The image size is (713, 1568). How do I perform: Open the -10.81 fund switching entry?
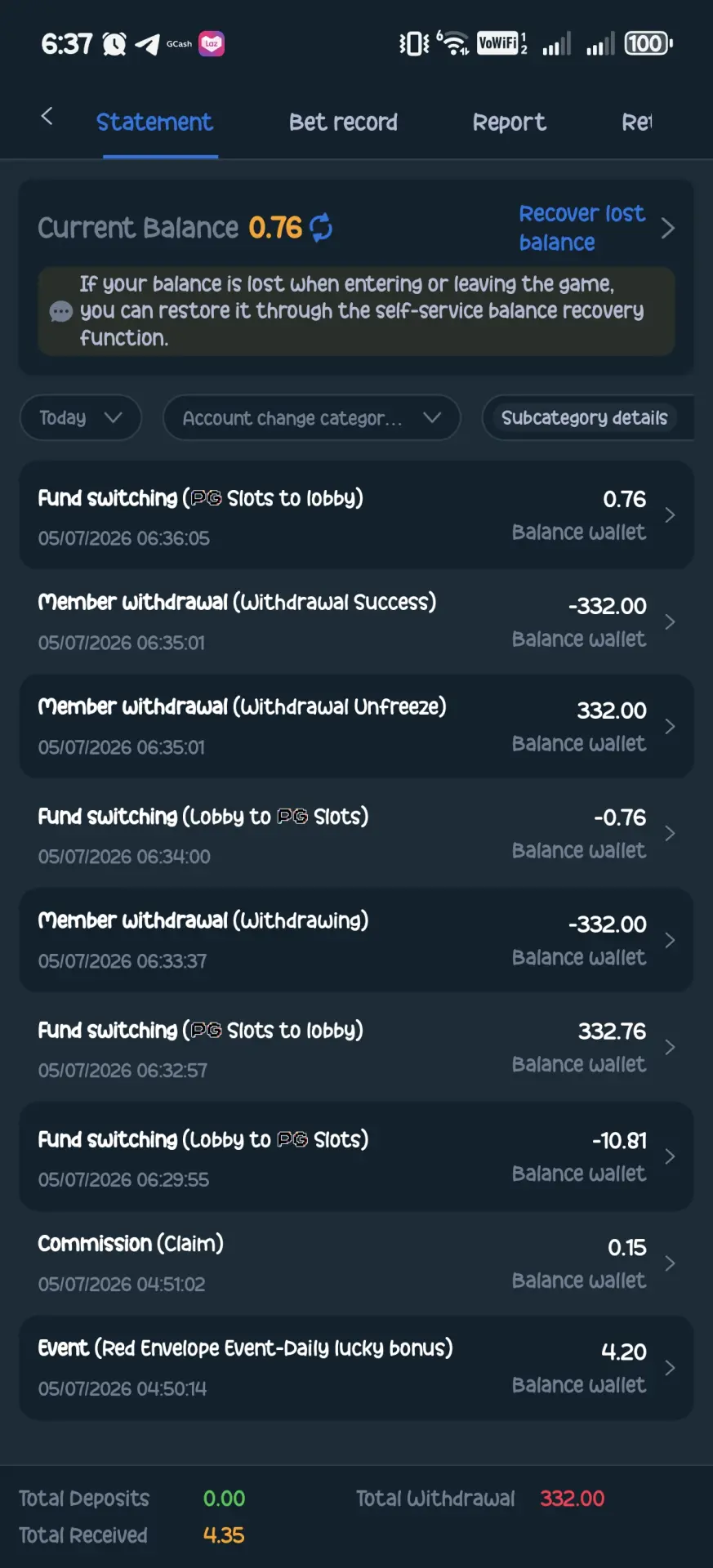point(356,1156)
